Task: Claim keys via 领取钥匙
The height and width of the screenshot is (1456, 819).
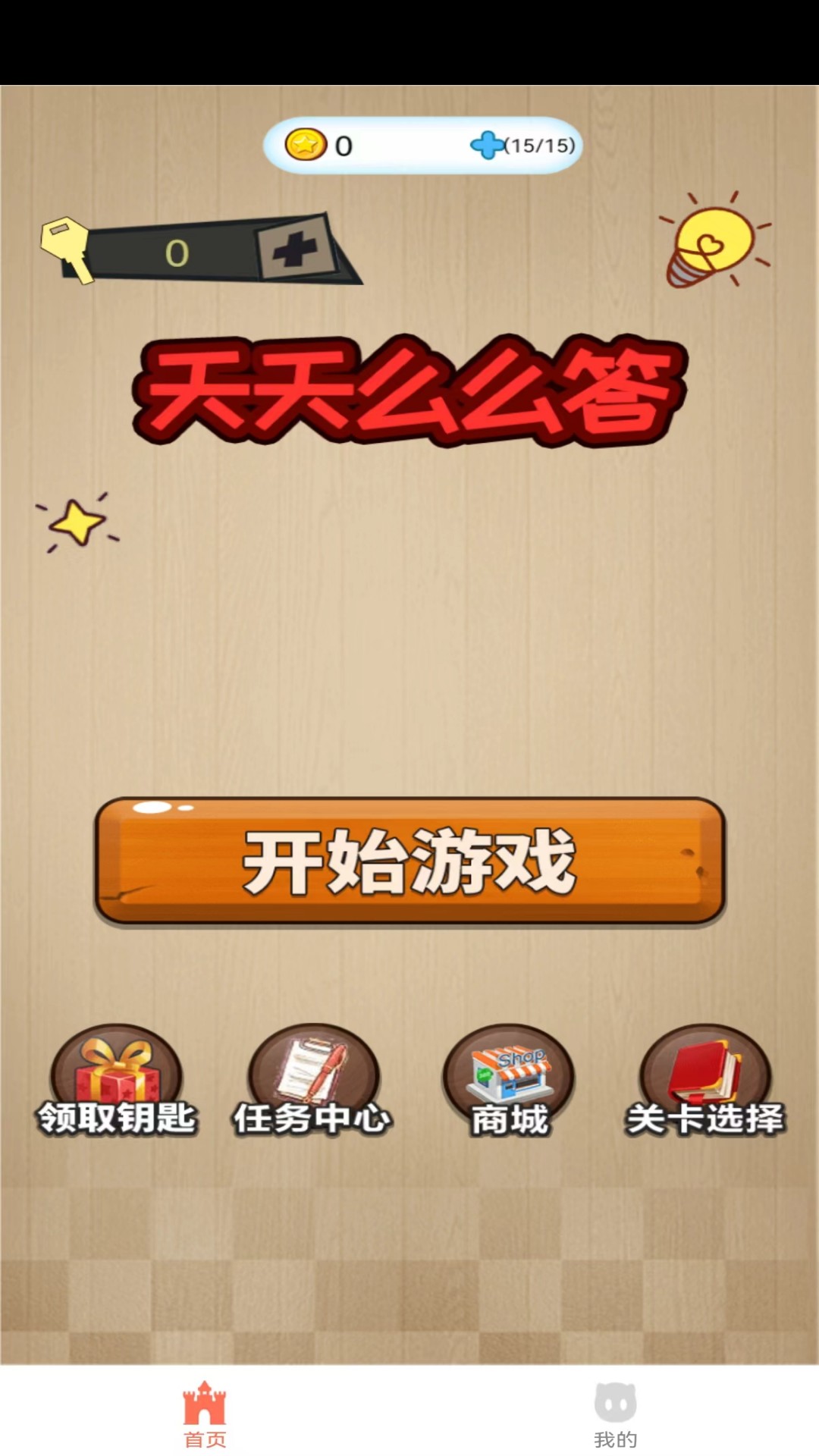Action: tap(117, 1081)
